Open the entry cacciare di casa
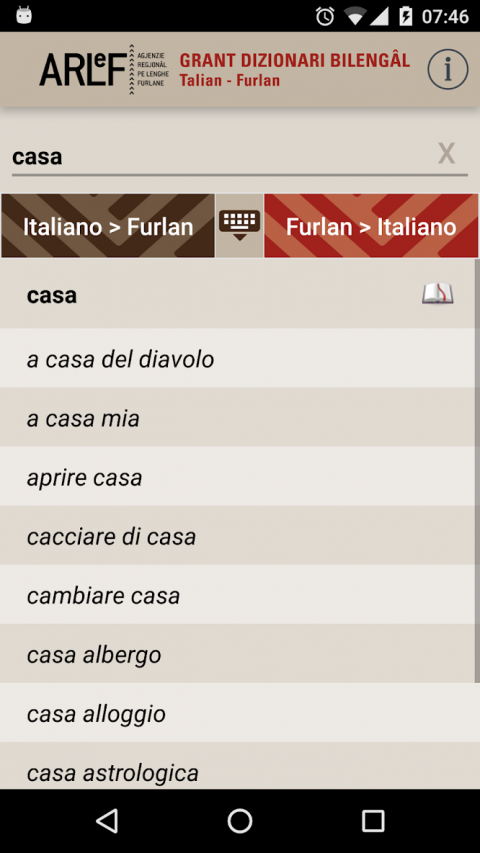This screenshot has height=853, width=480. pos(237,536)
